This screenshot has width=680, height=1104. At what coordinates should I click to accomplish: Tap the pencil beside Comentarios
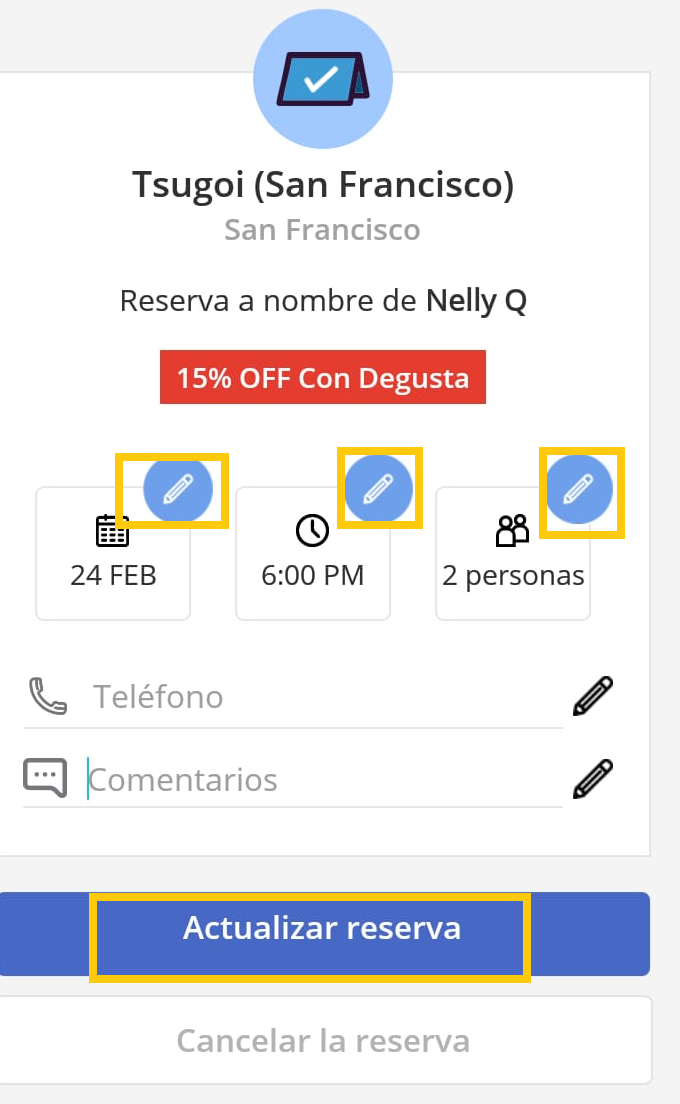pyautogui.click(x=593, y=779)
